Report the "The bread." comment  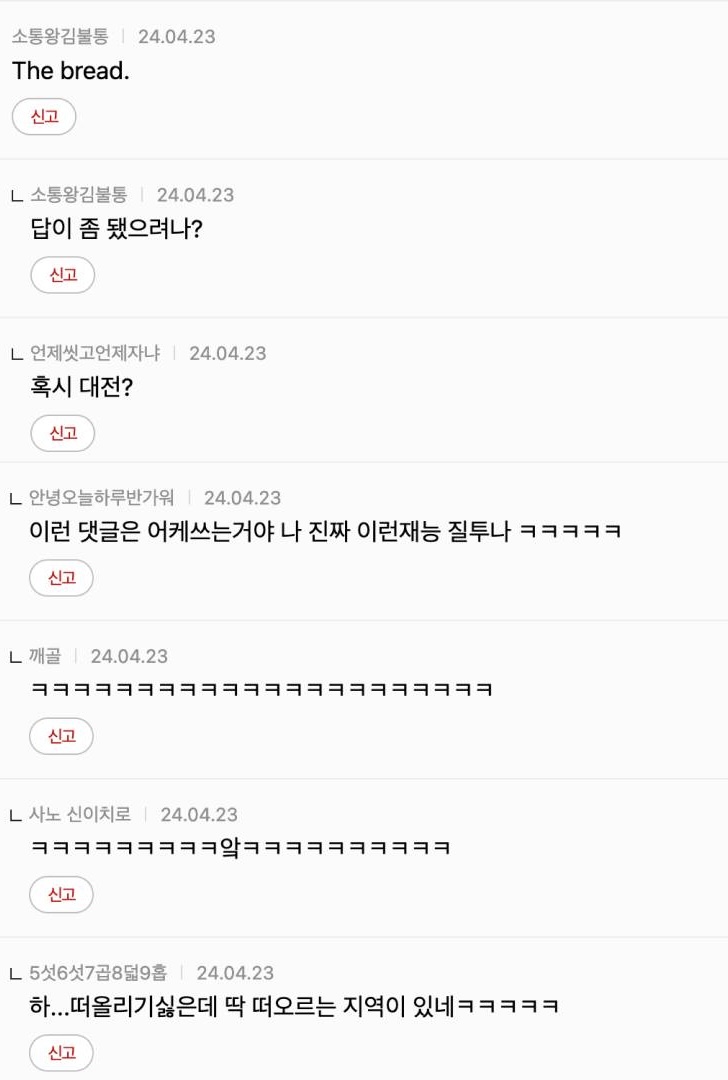click(x=44, y=116)
